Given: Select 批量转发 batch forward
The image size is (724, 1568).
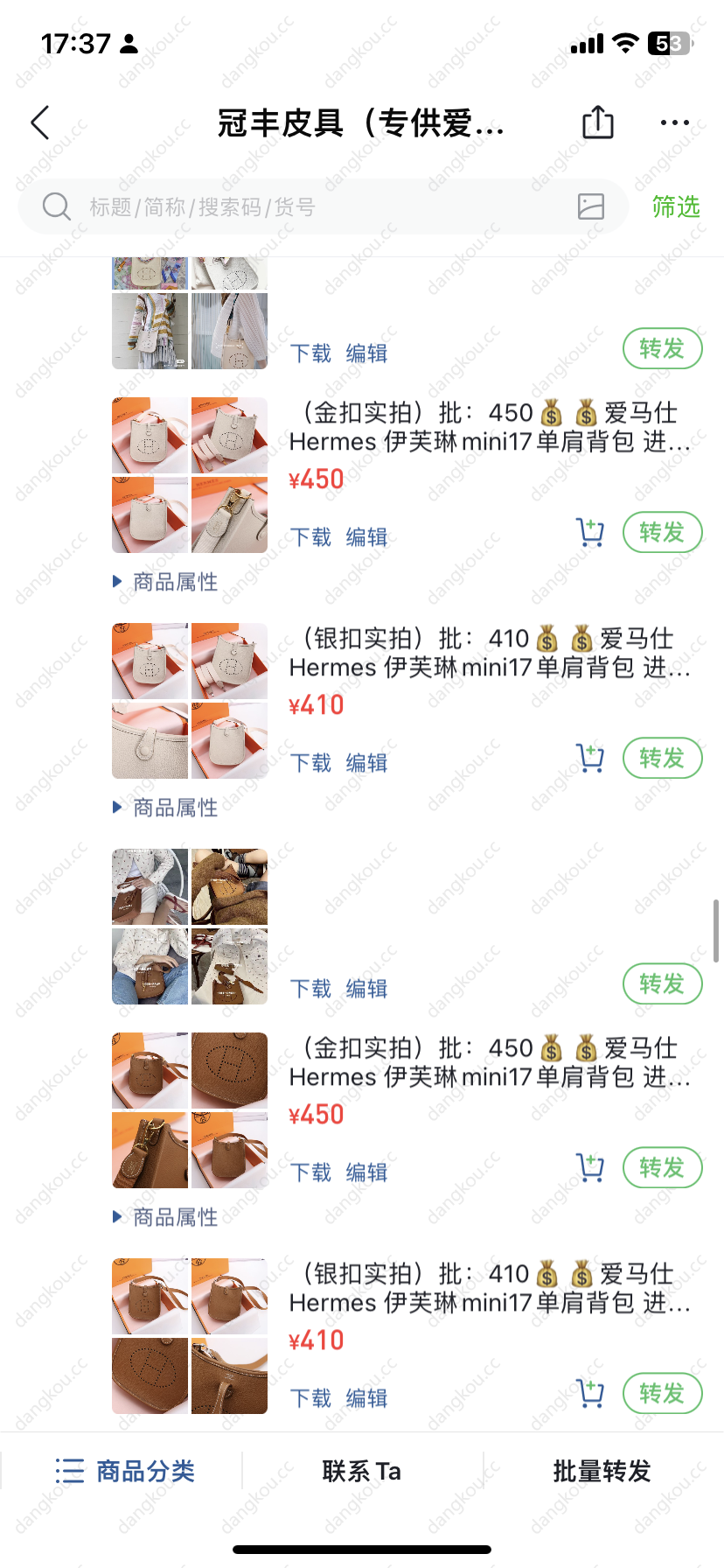Looking at the screenshot, I should coord(602,1471).
